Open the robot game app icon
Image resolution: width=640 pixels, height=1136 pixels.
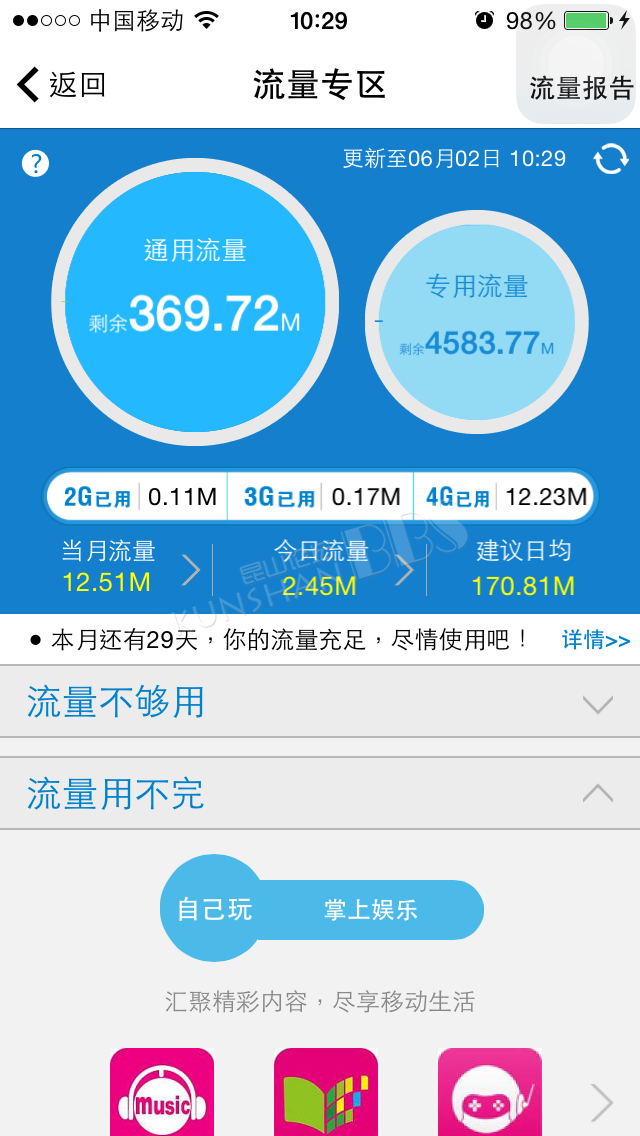(x=490, y=1092)
